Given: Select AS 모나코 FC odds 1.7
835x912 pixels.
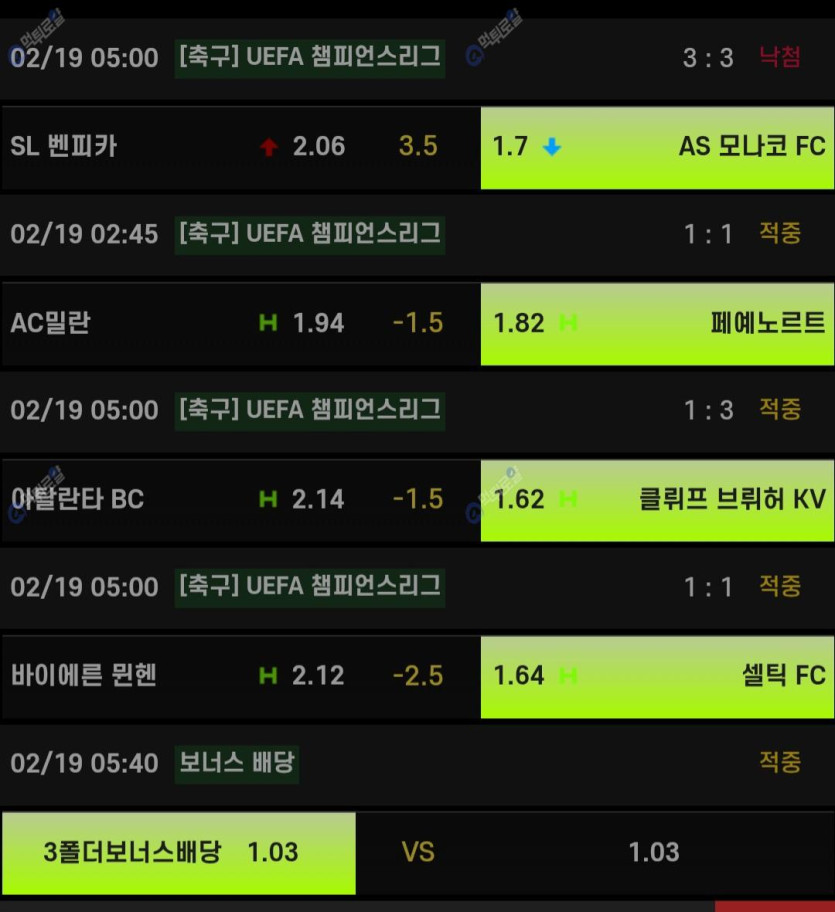Looking at the screenshot, I should 657,147.
